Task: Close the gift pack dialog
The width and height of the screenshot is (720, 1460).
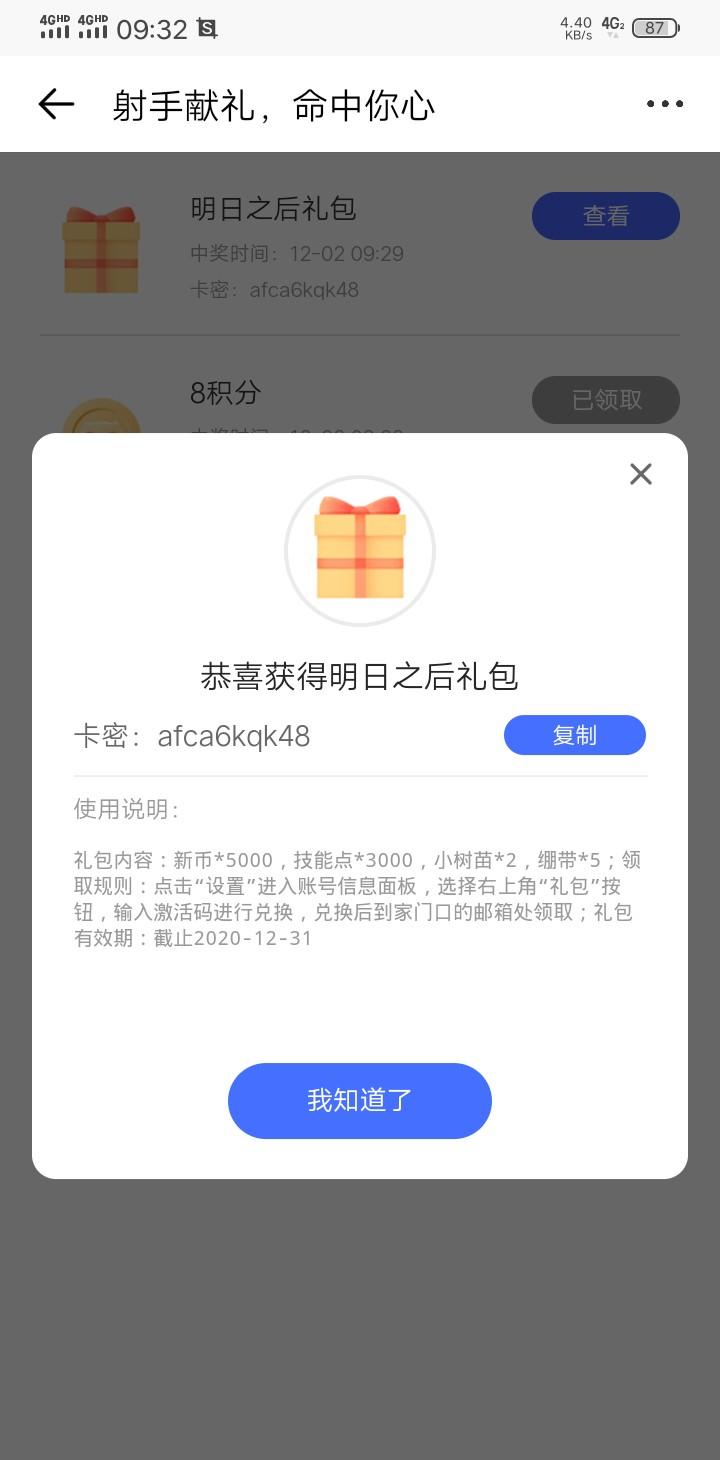Action: (641, 474)
